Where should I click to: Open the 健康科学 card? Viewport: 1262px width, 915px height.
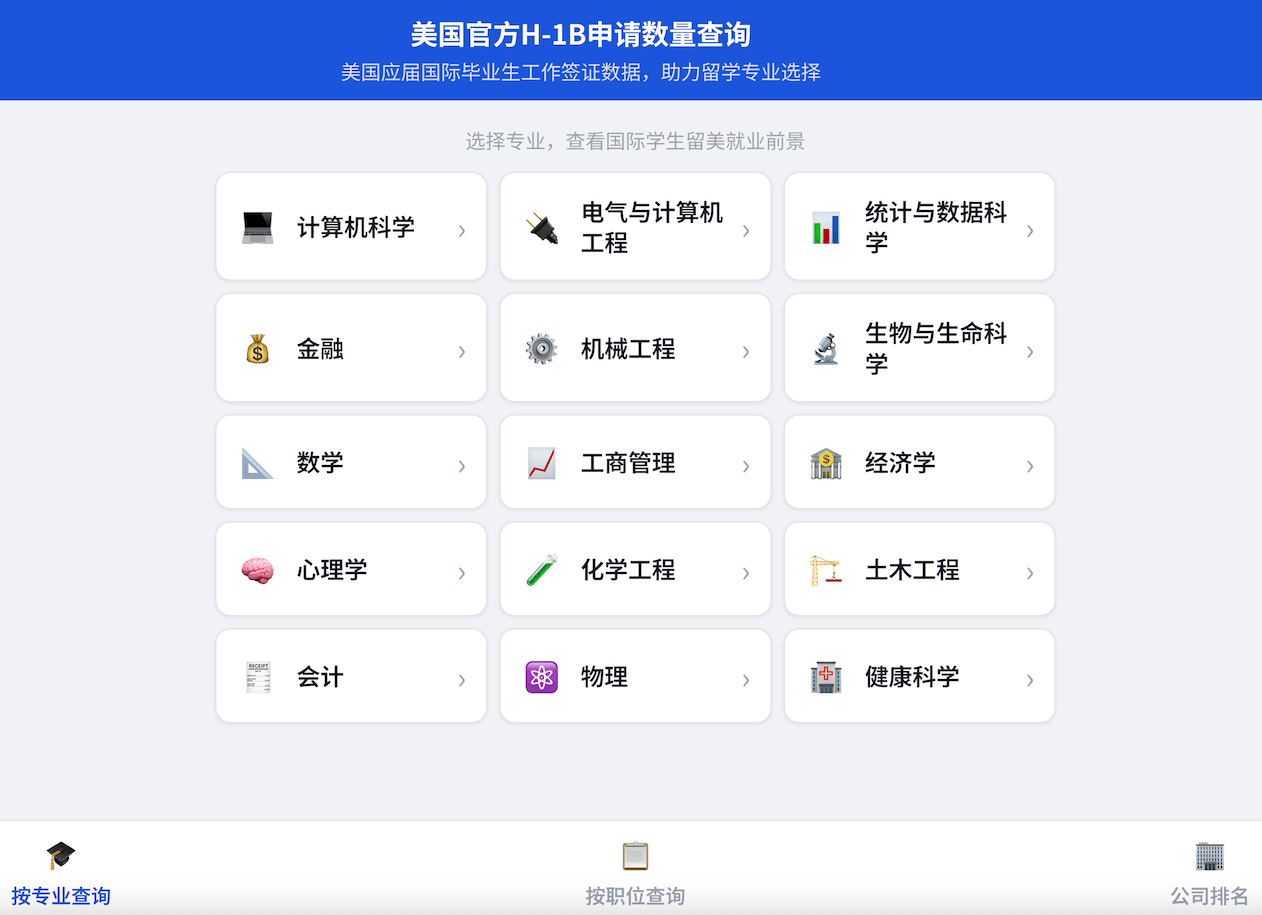pyautogui.click(x=919, y=676)
